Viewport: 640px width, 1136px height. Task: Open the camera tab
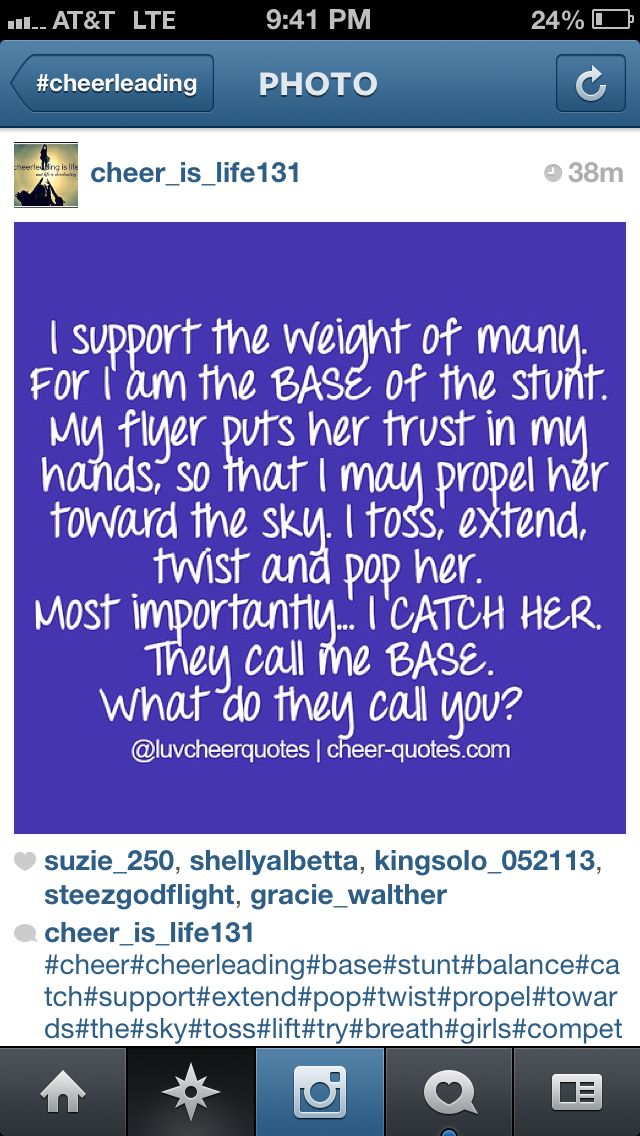[320, 1092]
